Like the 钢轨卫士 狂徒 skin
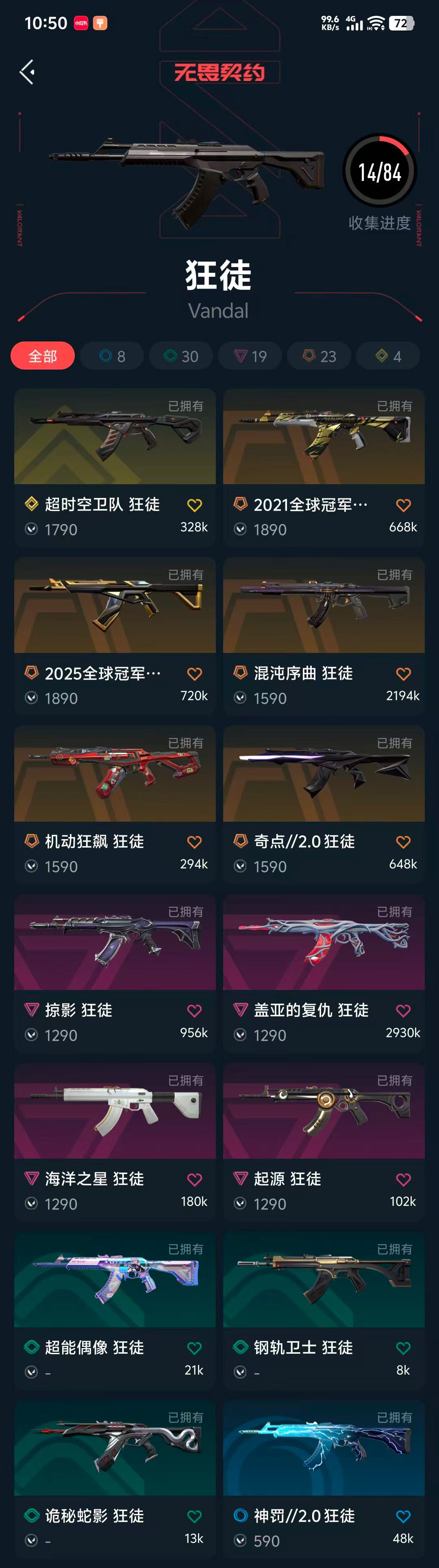 click(403, 1348)
